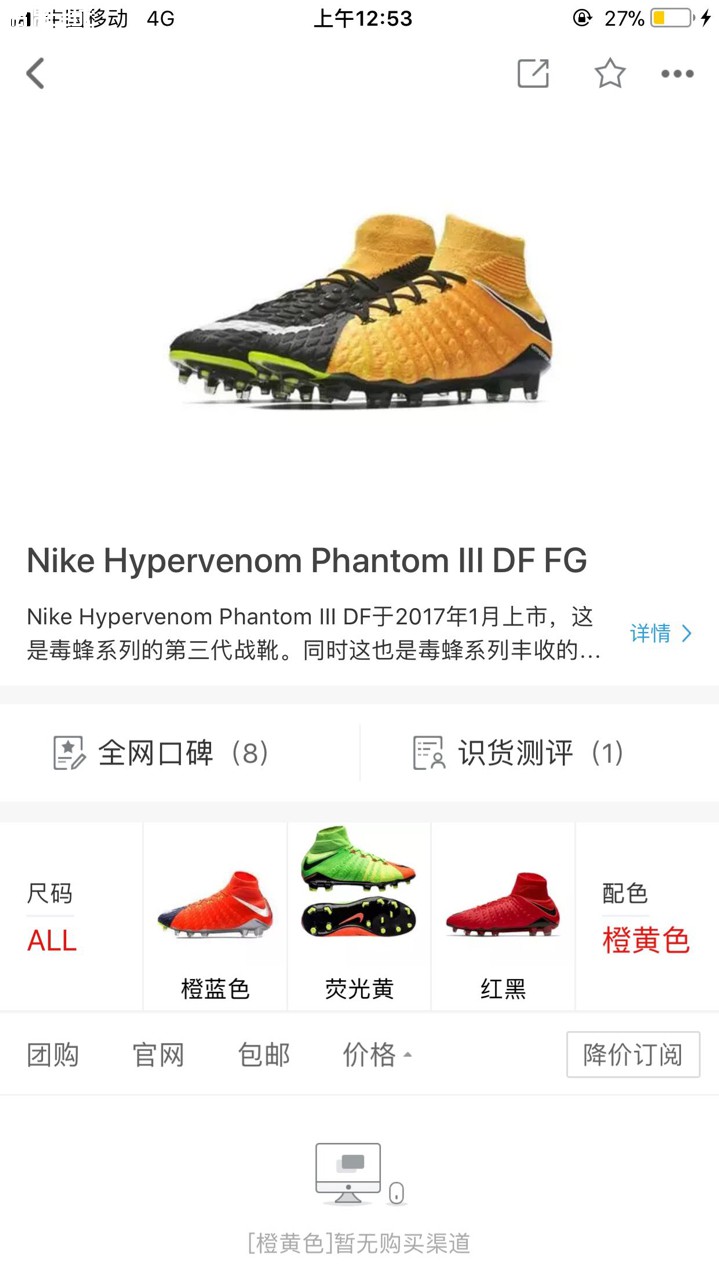The height and width of the screenshot is (1279, 719).
Task: Filter offers by 官网
Action: tap(158, 1054)
